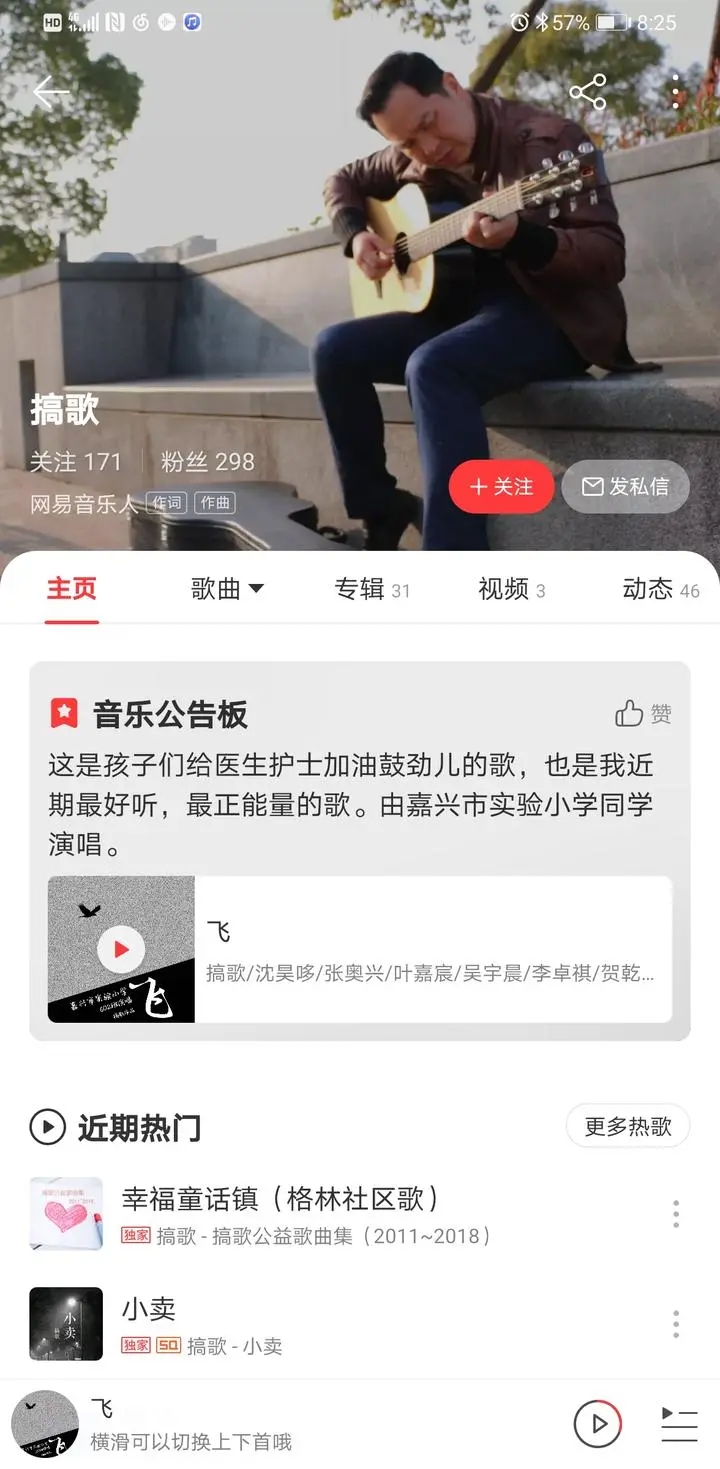Switch to the 动态 tab
This screenshot has height=1469, width=720.
click(659, 589)
